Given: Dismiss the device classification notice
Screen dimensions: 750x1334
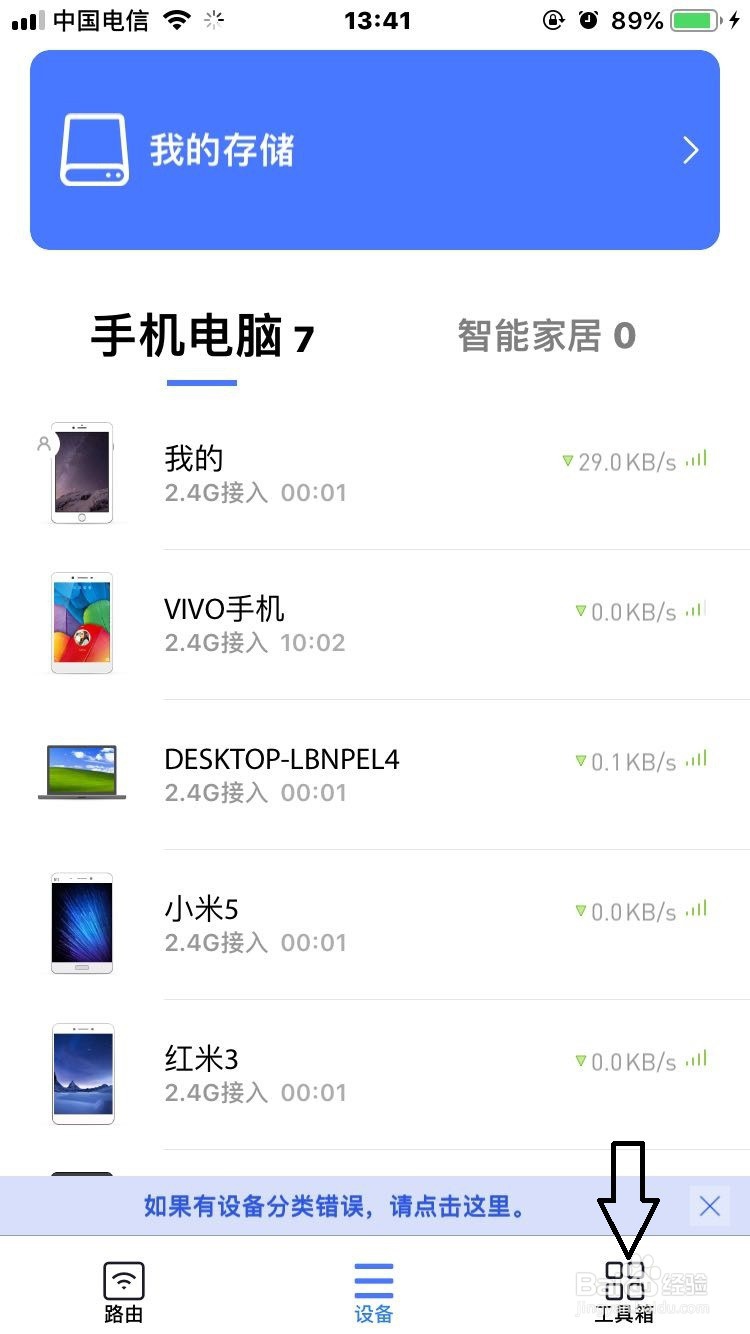Looking at the screenshot, I should click(x=710, y=1206).
